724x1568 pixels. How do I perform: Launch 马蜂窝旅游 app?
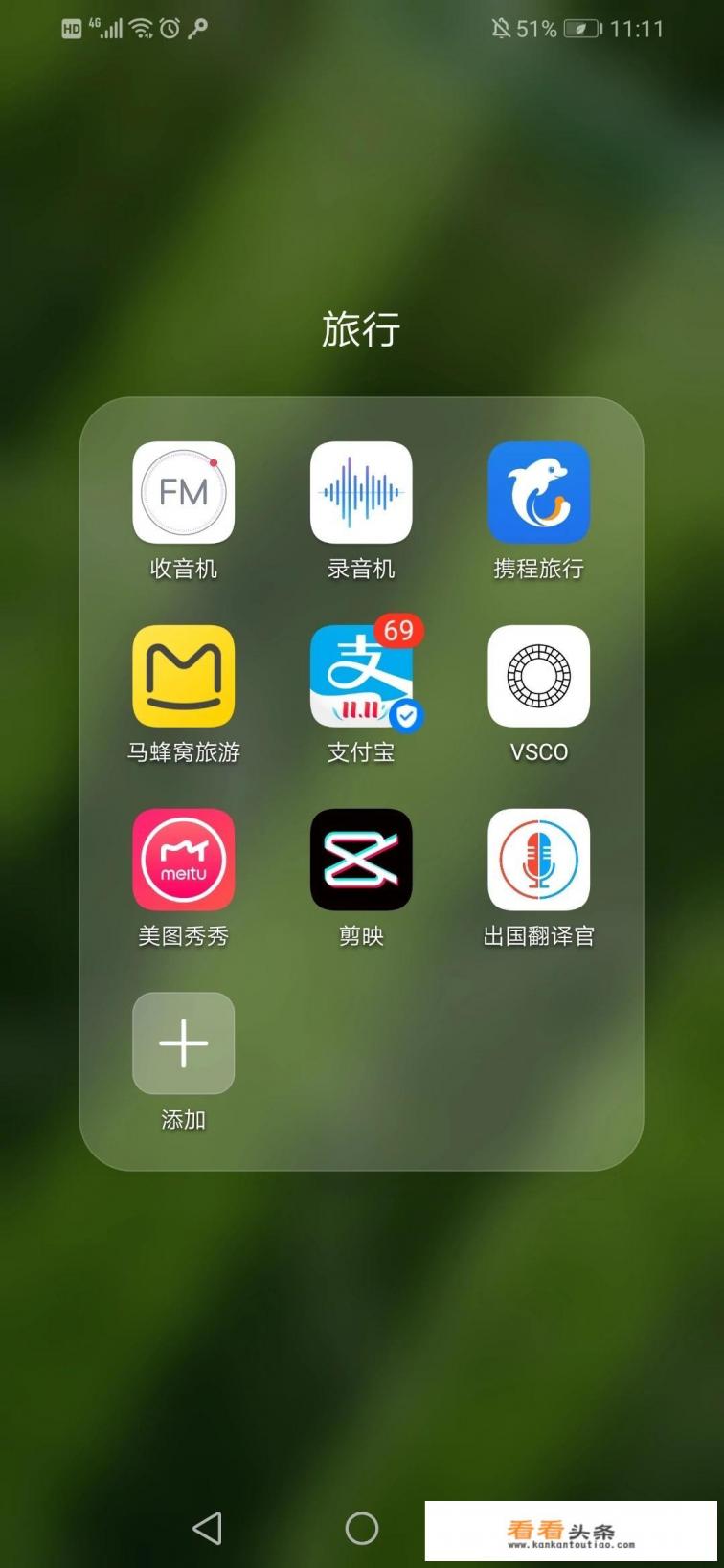pos(183,676)
